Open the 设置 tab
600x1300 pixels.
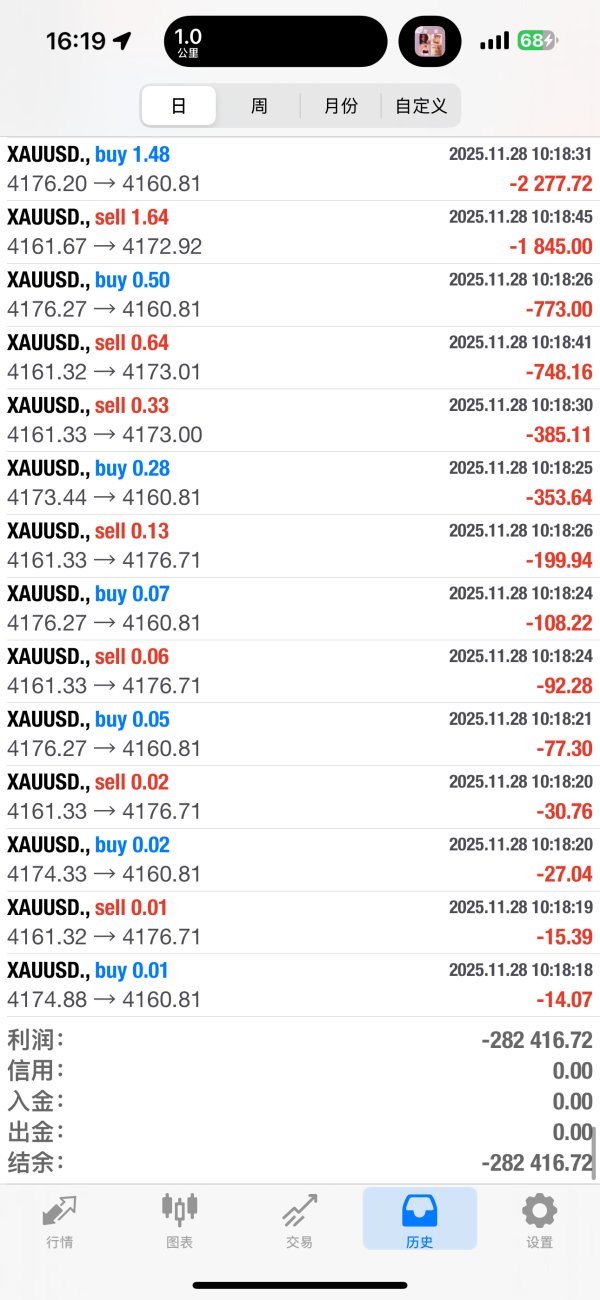[539, 1220]
